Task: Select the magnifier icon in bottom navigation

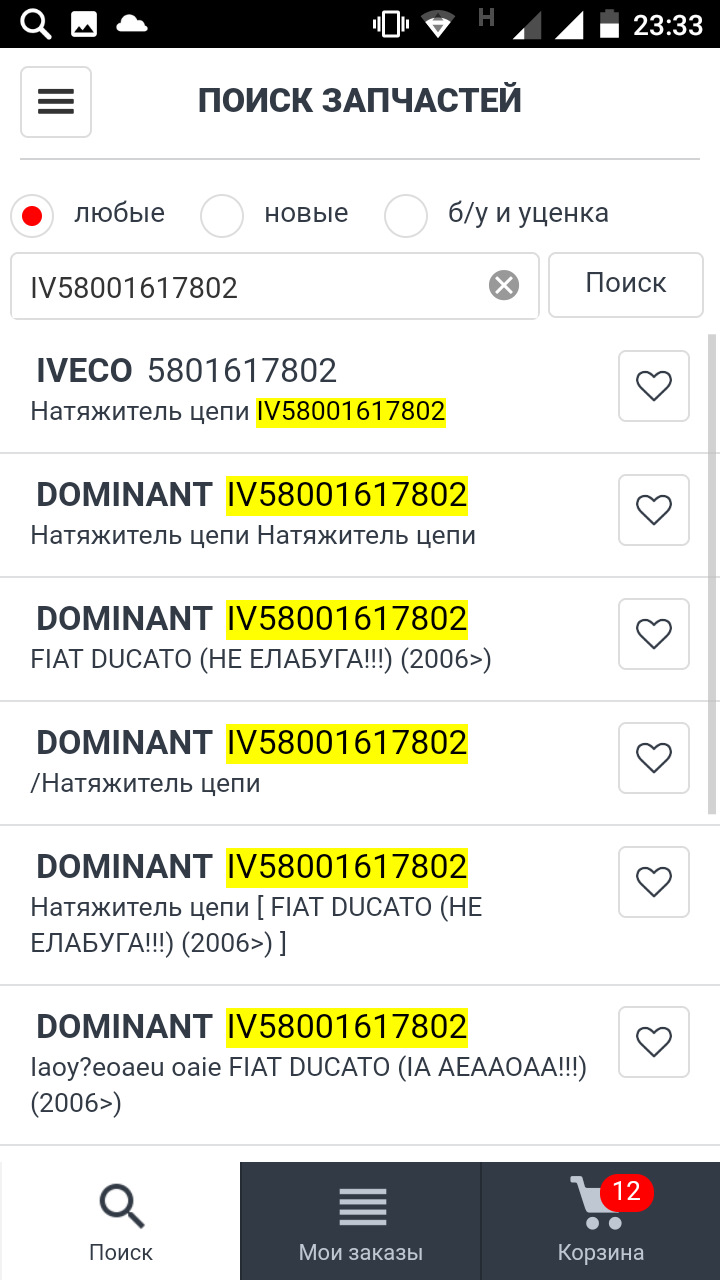Action: point(120,1205)
